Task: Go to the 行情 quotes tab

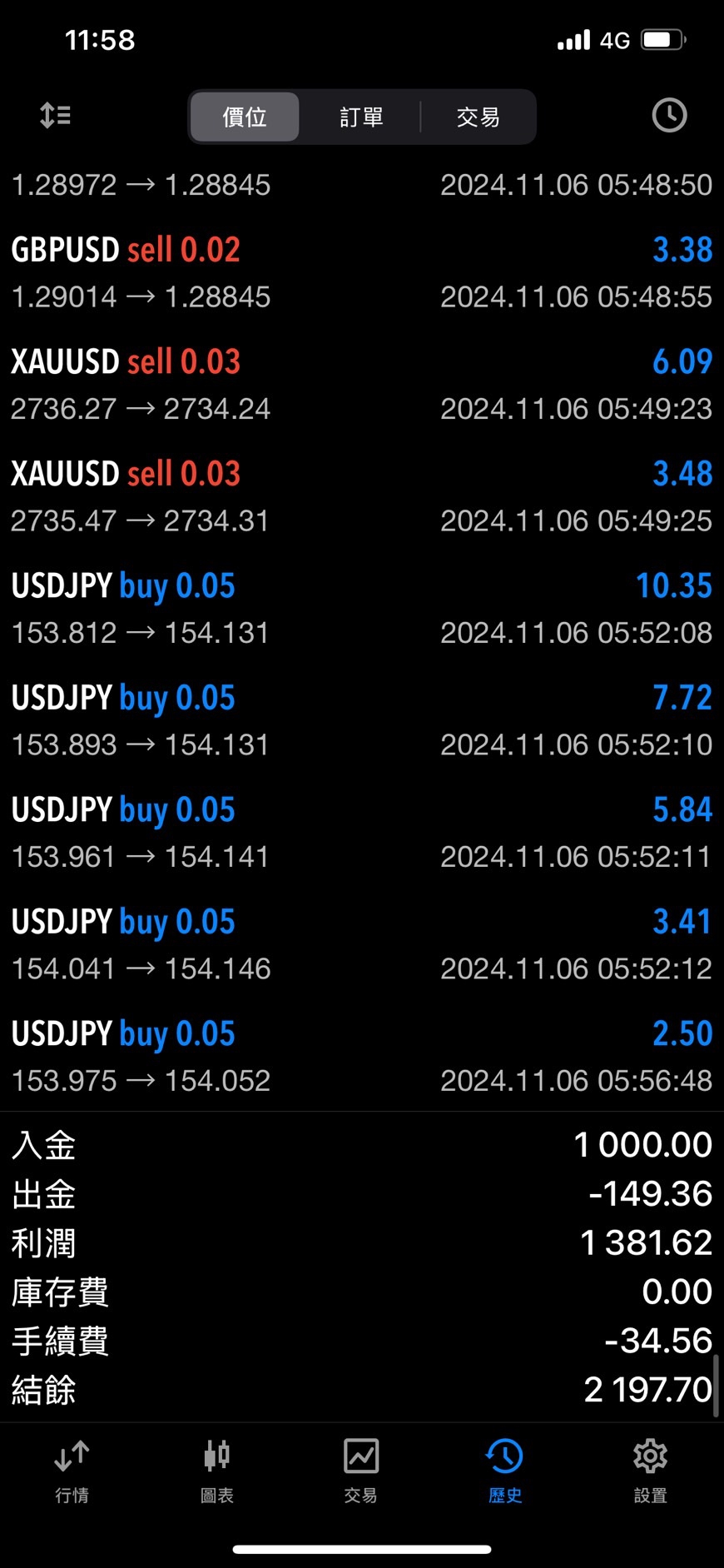Action: [x=72, y=1471]
